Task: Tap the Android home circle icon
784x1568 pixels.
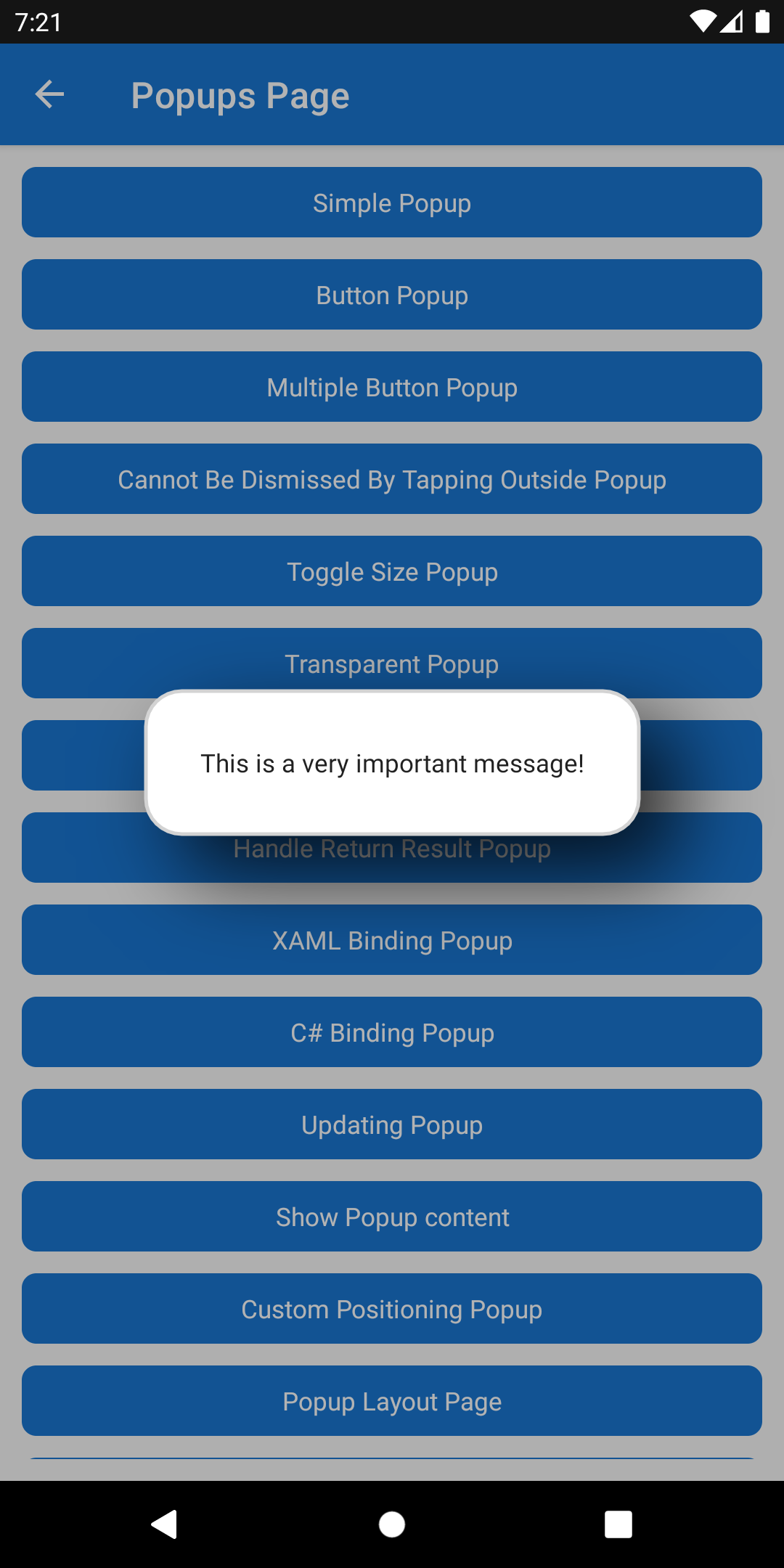Action: coord(392,1524)
